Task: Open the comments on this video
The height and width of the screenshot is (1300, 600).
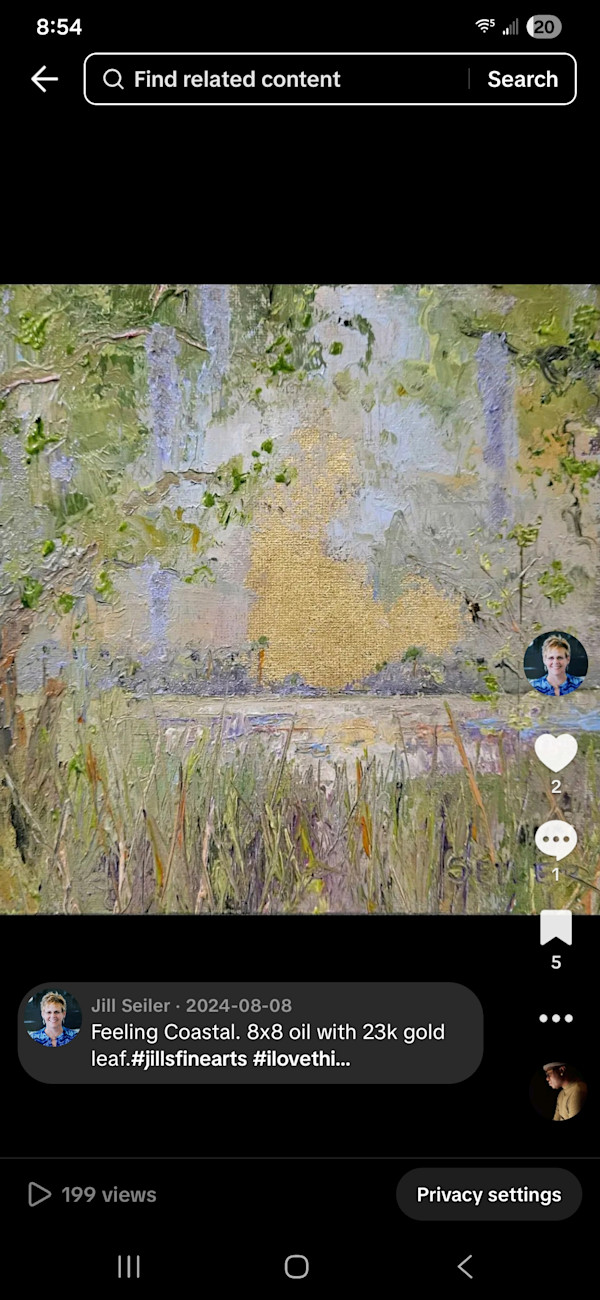Action: coord(556,840)
